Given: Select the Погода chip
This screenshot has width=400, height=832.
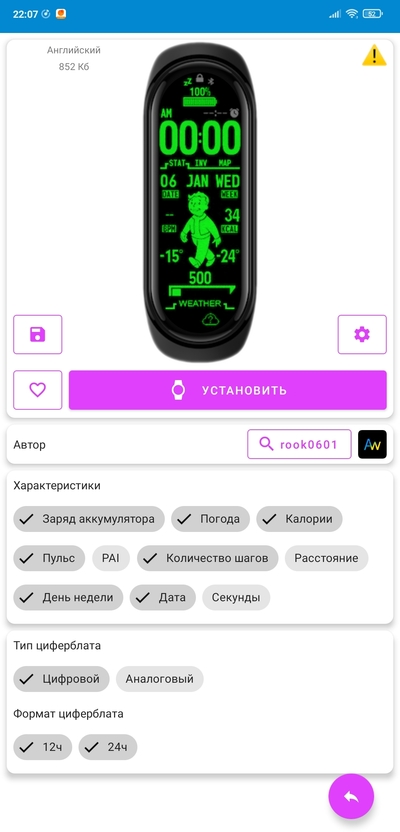Looking at the screenshot, I should click(x=210, y=519).
